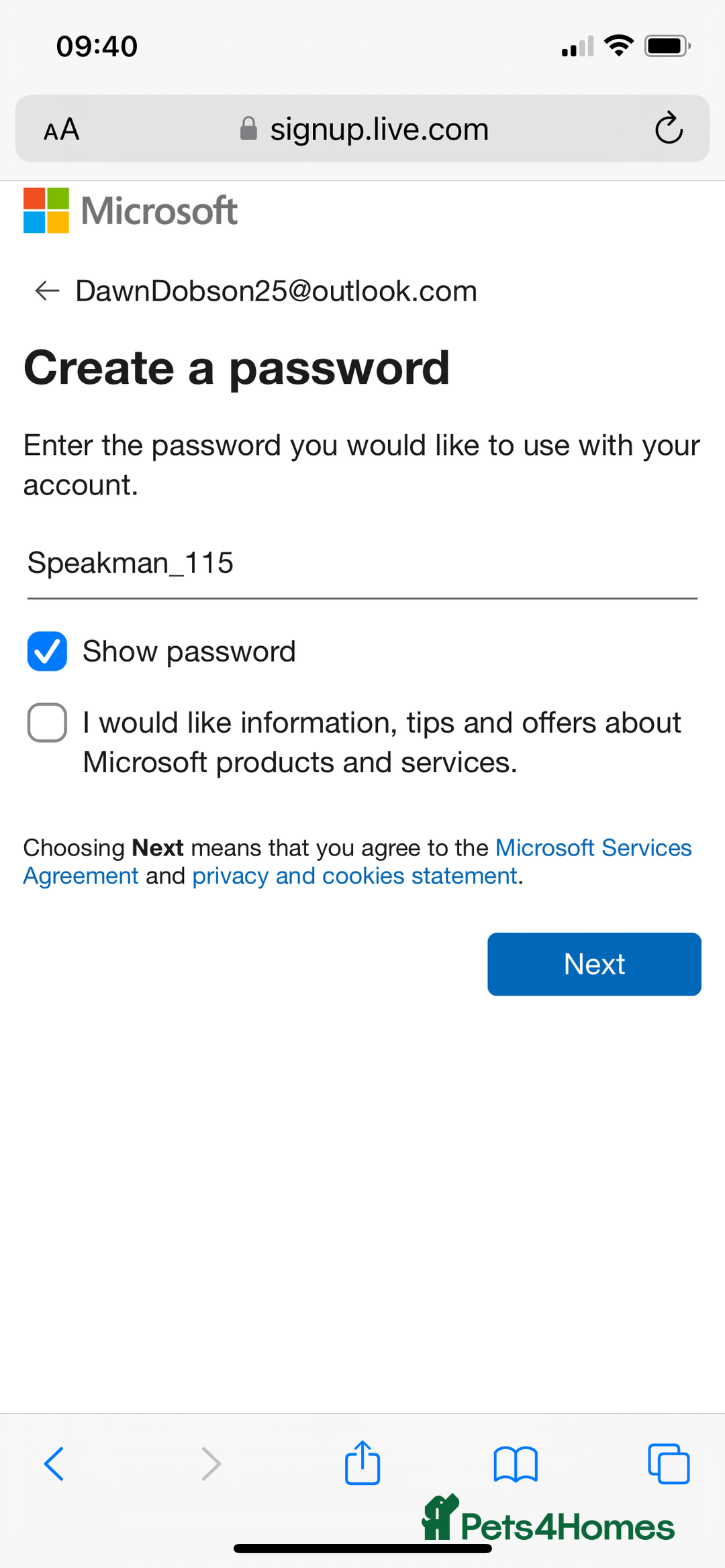Viewport: 725px width, 1568px height.
Task: Open Safari bookmarks
Action: pos(515,1463)
